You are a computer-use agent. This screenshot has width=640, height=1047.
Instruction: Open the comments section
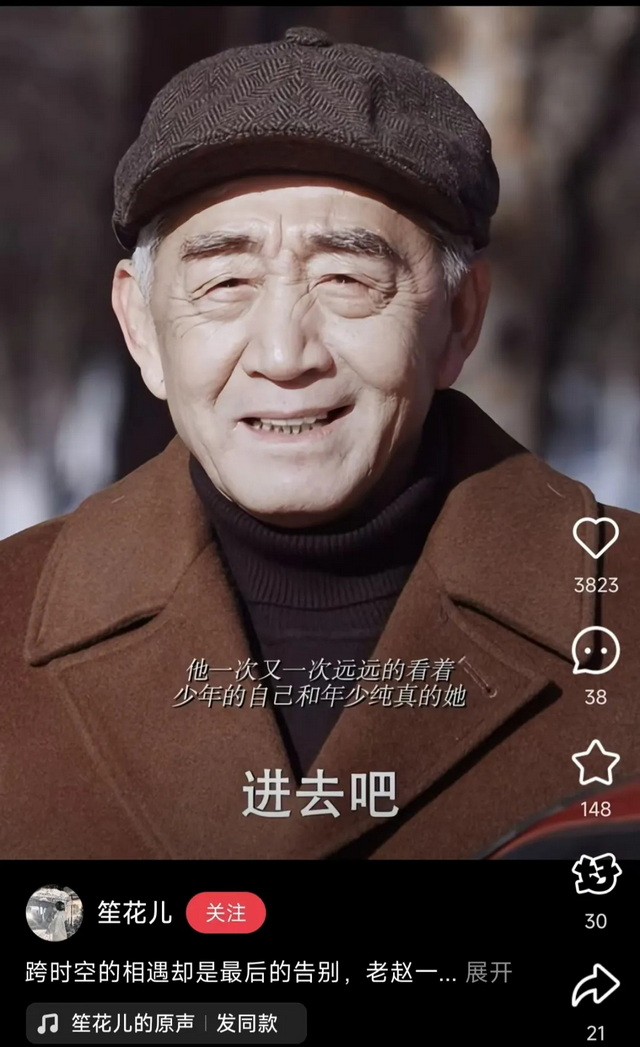pos(595,651)
